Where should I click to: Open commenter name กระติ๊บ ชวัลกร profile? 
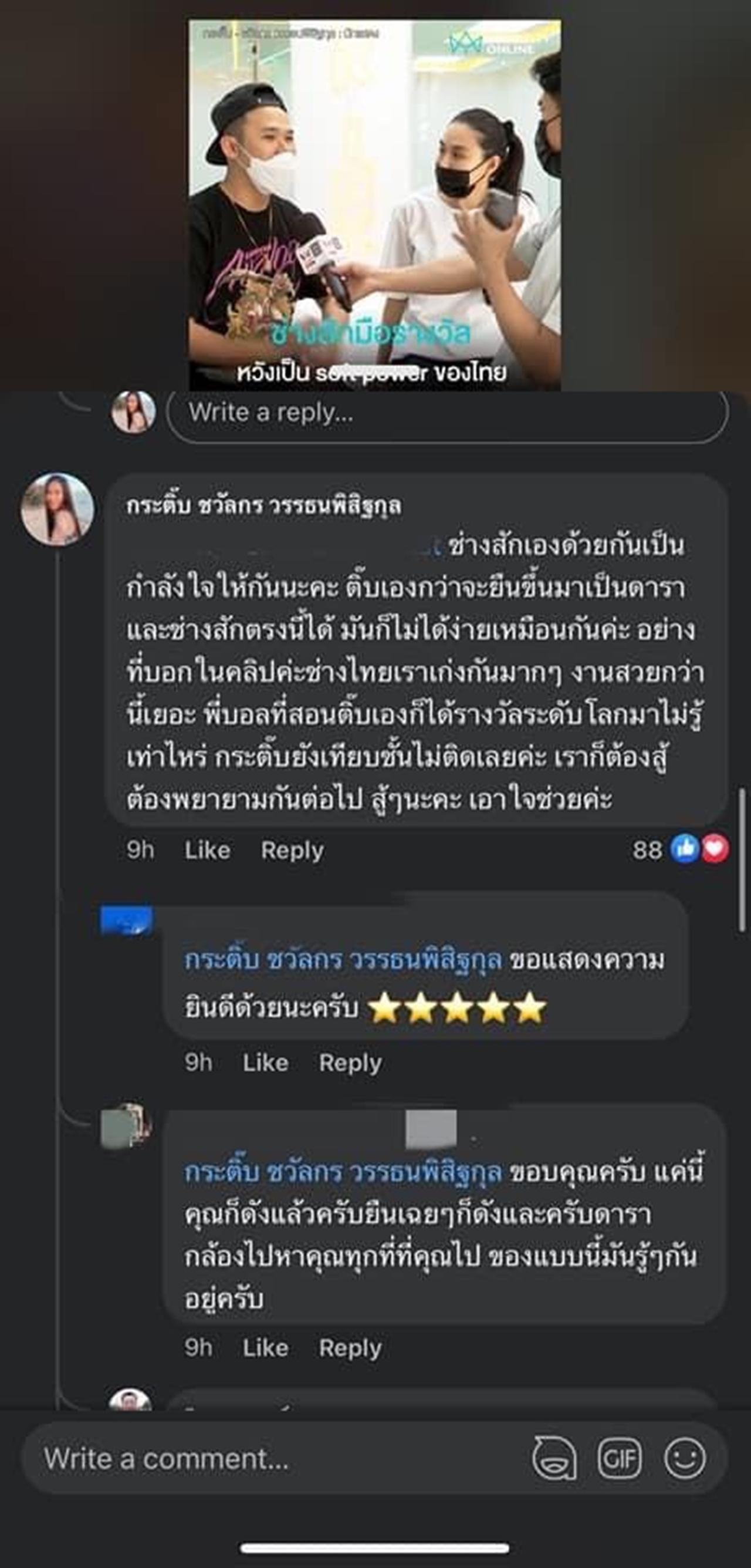263,507
